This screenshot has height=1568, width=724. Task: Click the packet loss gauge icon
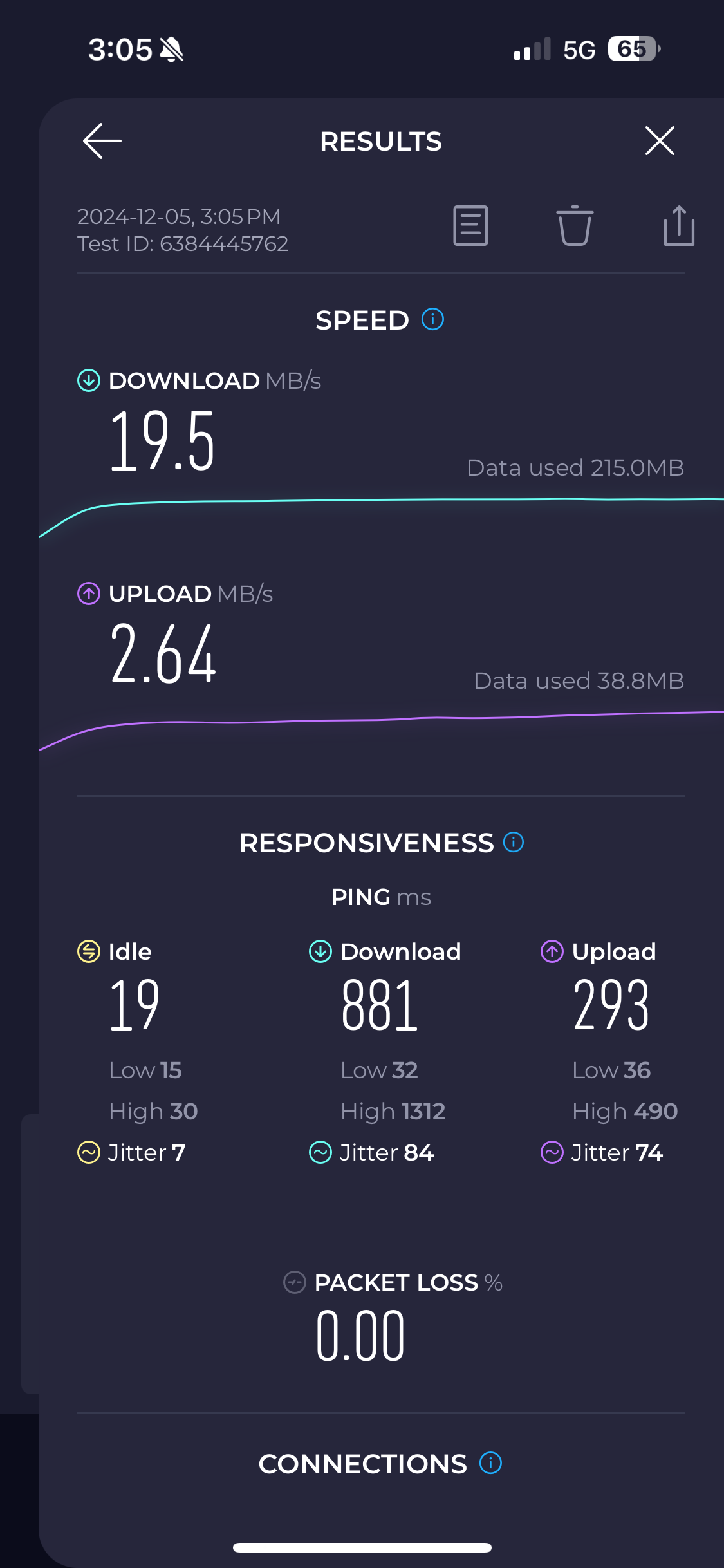[295, 1282]
